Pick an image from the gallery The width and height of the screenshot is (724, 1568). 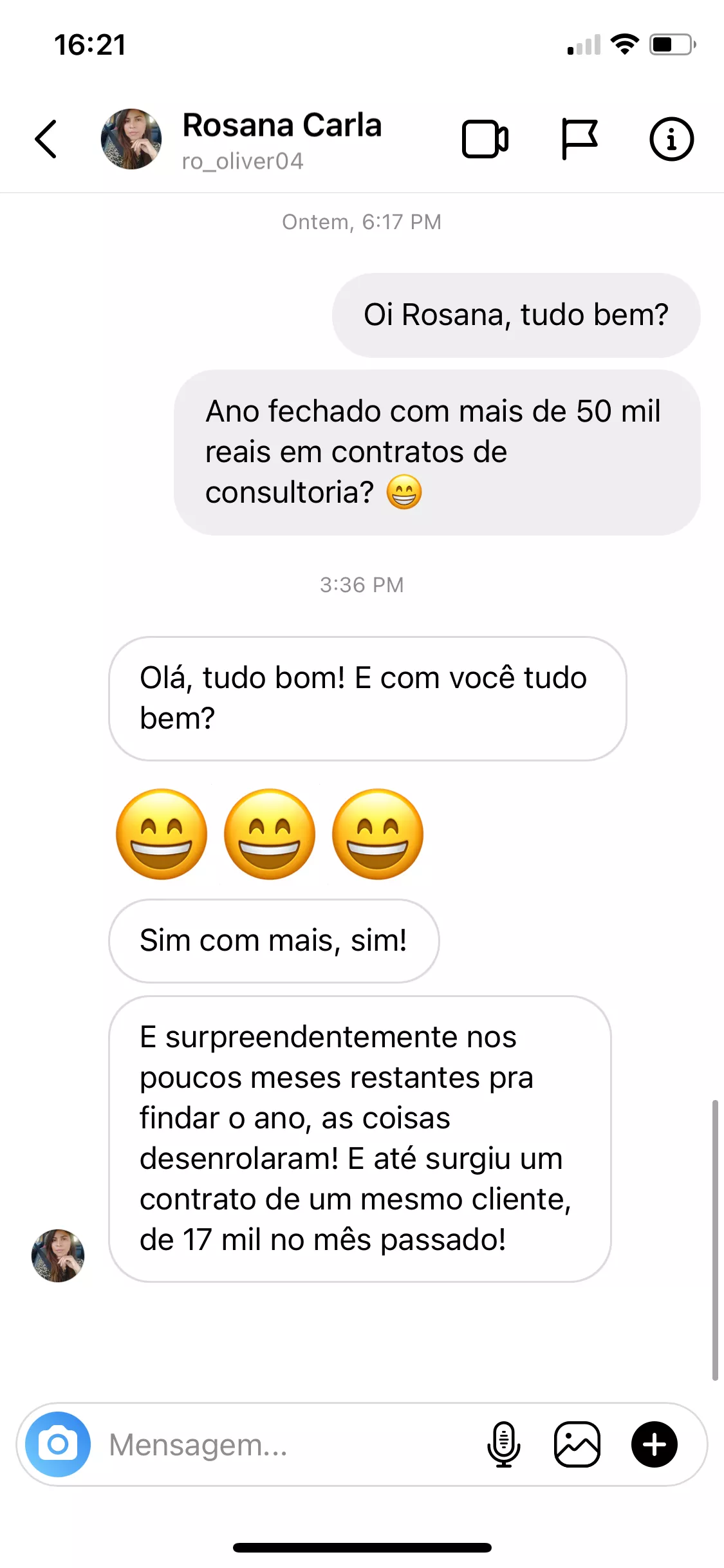click(577, 1444)
